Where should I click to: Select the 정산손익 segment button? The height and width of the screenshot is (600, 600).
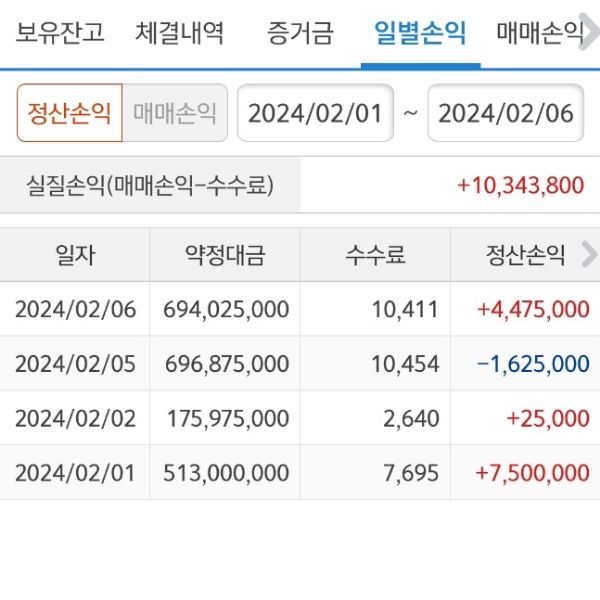click(x=70, y=112)
